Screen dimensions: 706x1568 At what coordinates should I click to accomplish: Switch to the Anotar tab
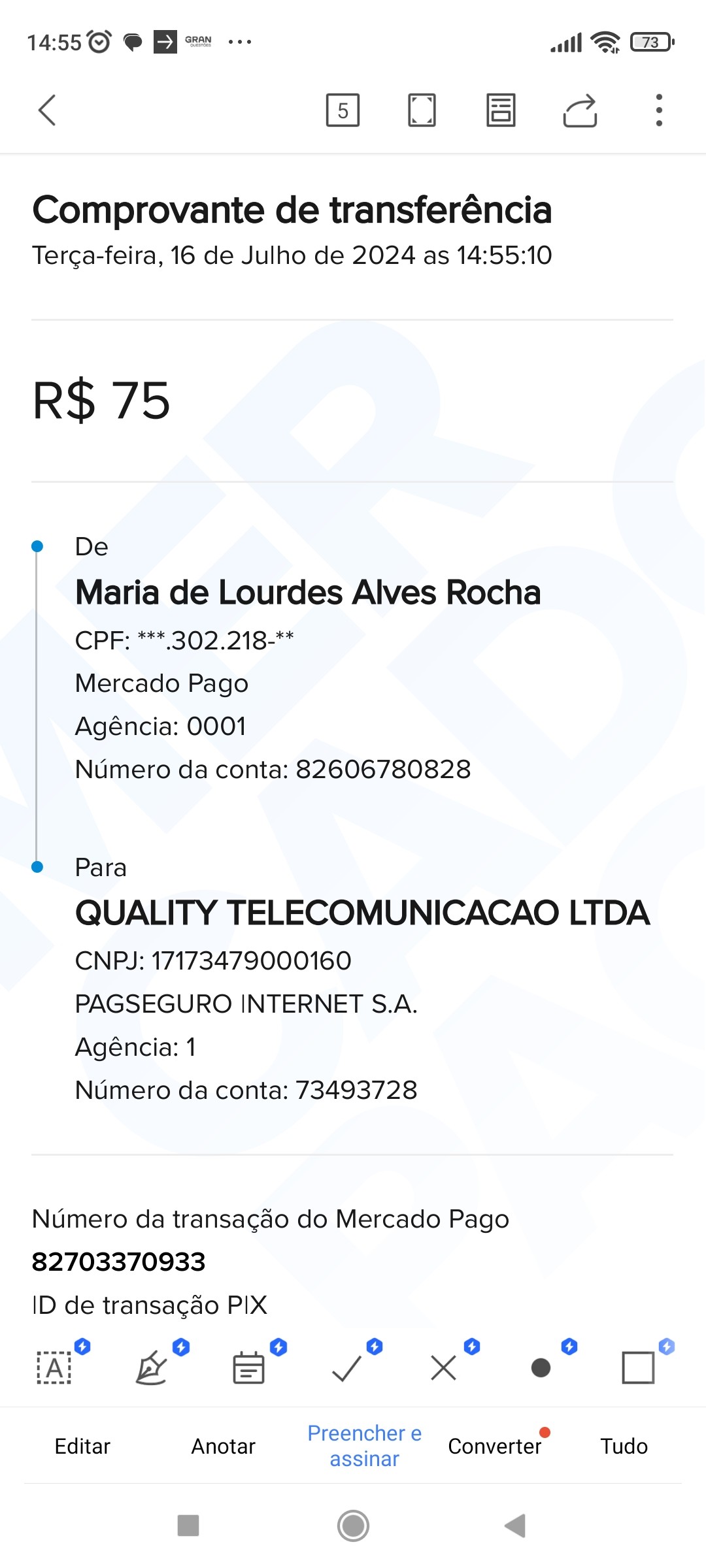[x=223, y=1446]
